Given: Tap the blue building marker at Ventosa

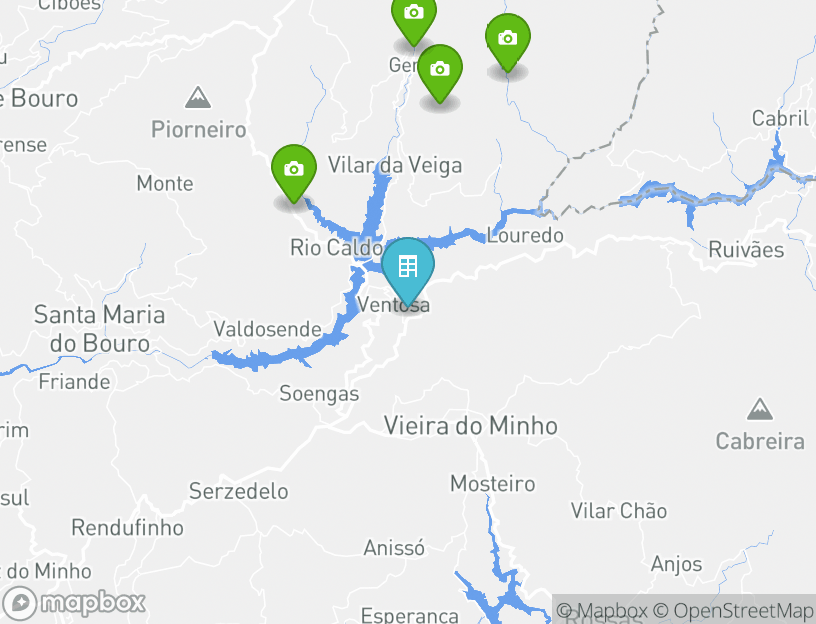Looking at the screenshot, I should [407, 267].
